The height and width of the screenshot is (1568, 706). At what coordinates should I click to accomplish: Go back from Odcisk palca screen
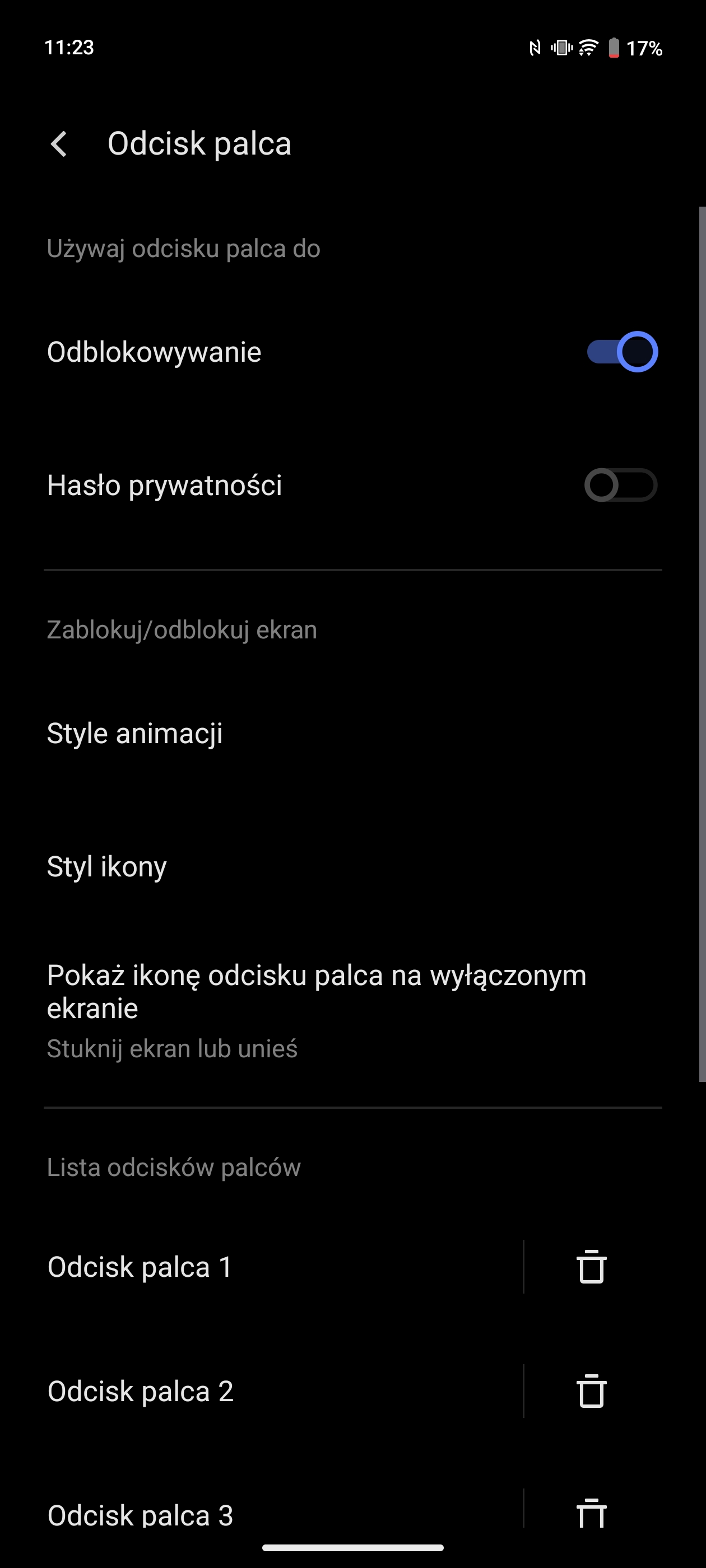pyautogui.click(x=58, y=144)
